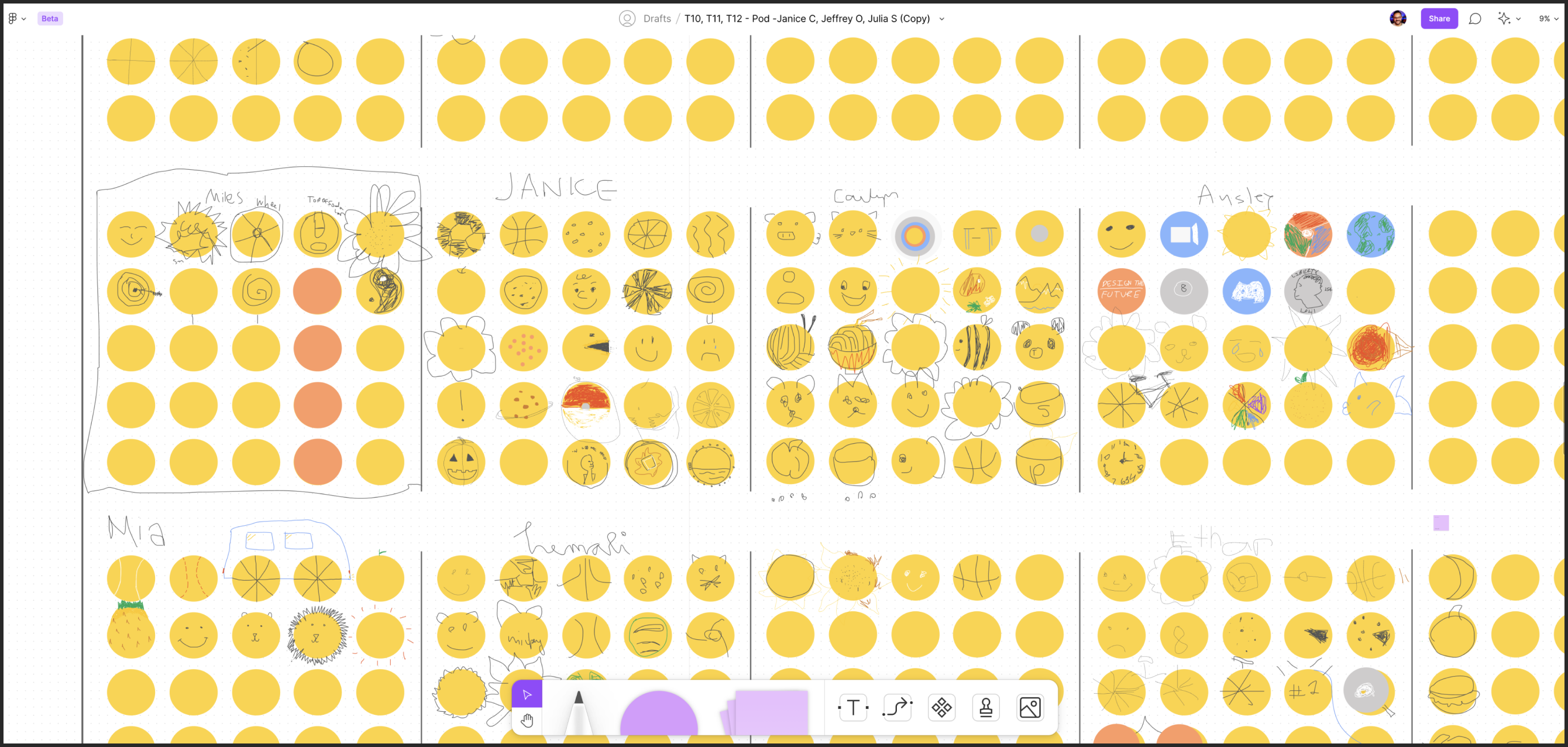Select the text tool

coord(853,707)
